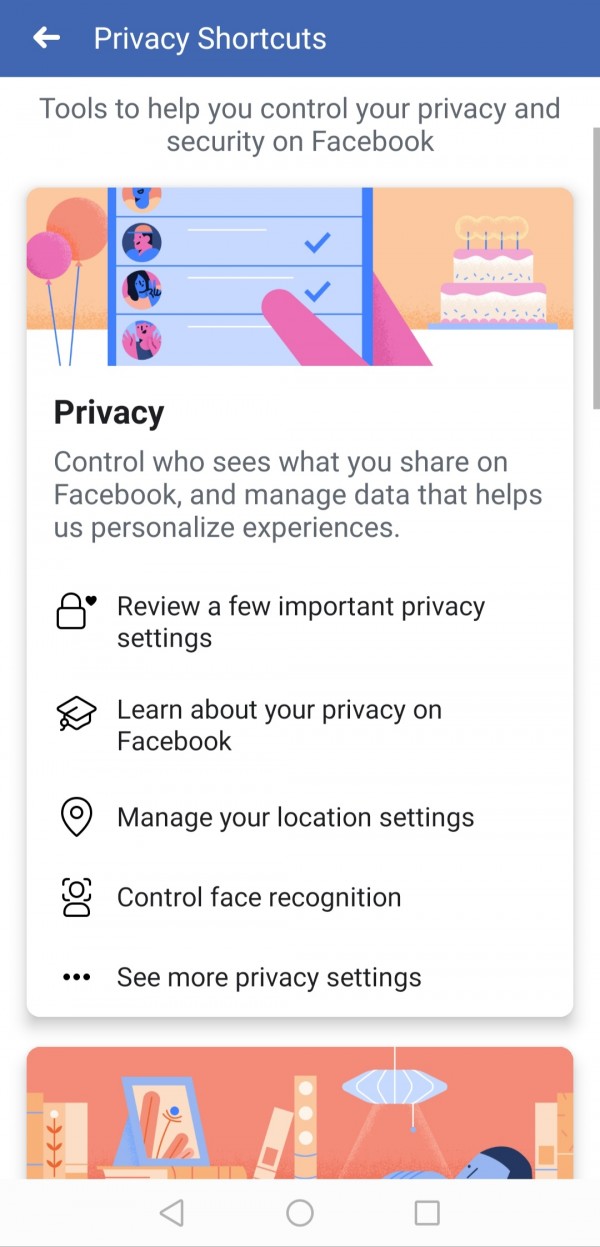The image size is (600, 1247).
Task: Go back from Privacy Shortcuts
Action: [46, 38]
